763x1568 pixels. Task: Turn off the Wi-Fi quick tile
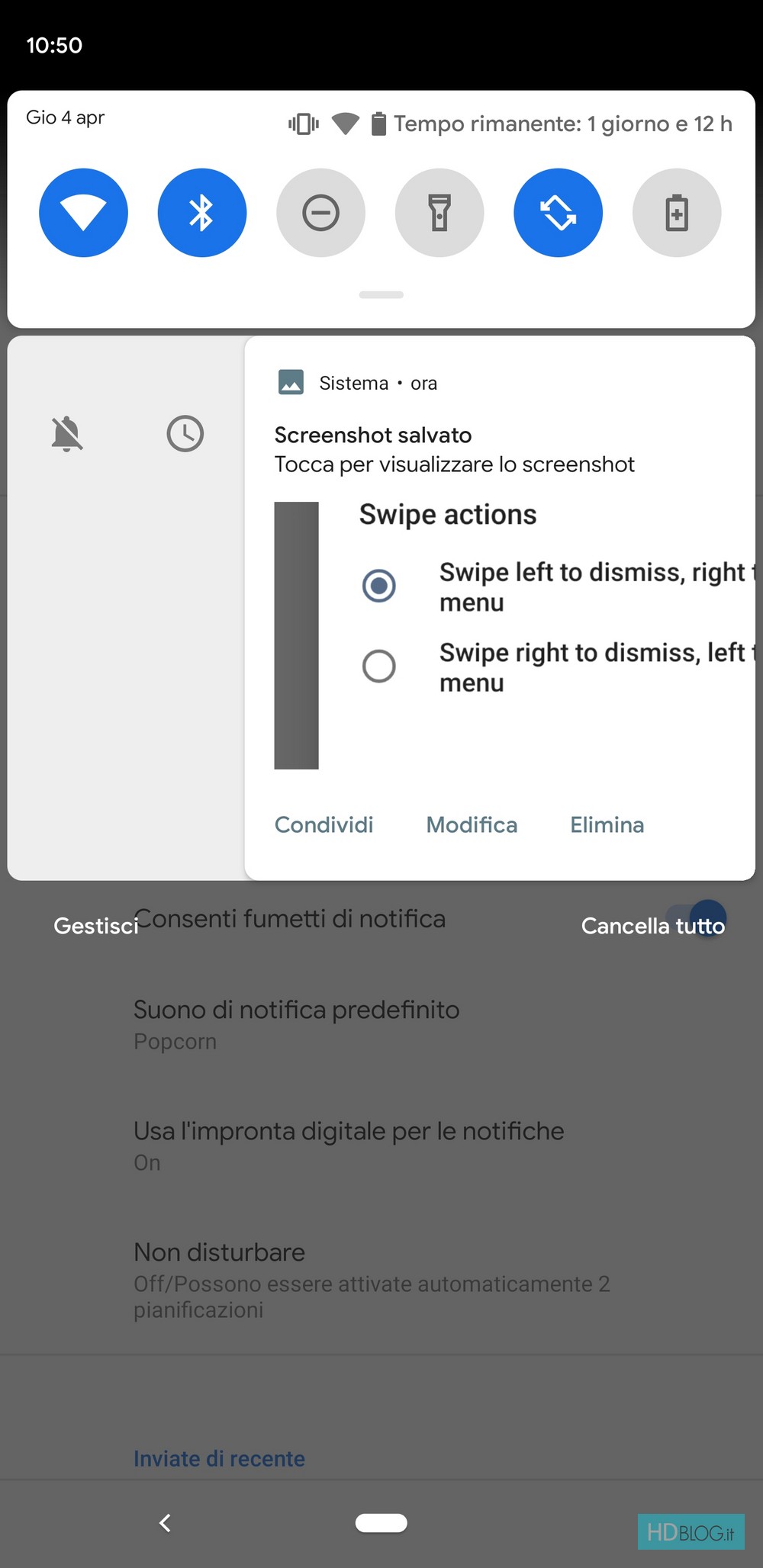(x=83, y=213)
